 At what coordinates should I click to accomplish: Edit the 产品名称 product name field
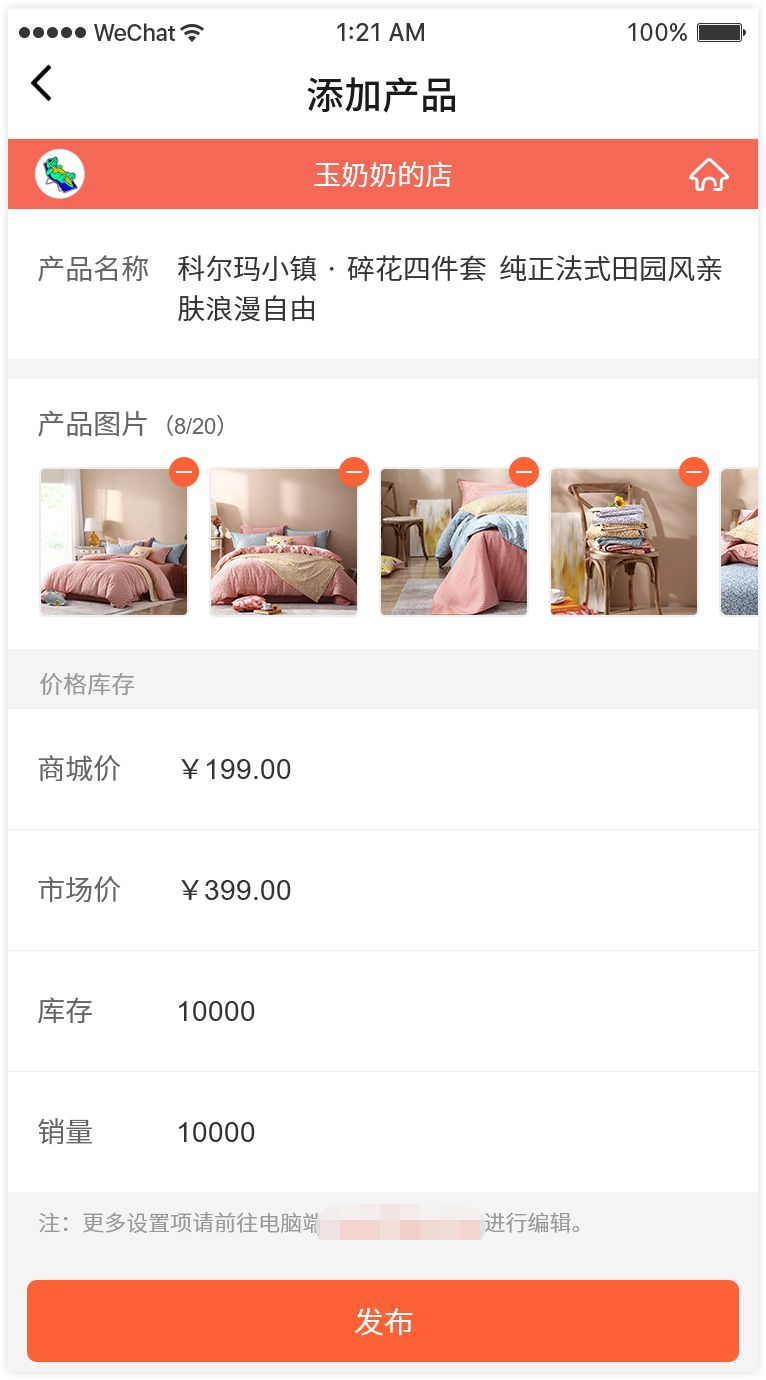pyautogui.click(x=449, y=289)
